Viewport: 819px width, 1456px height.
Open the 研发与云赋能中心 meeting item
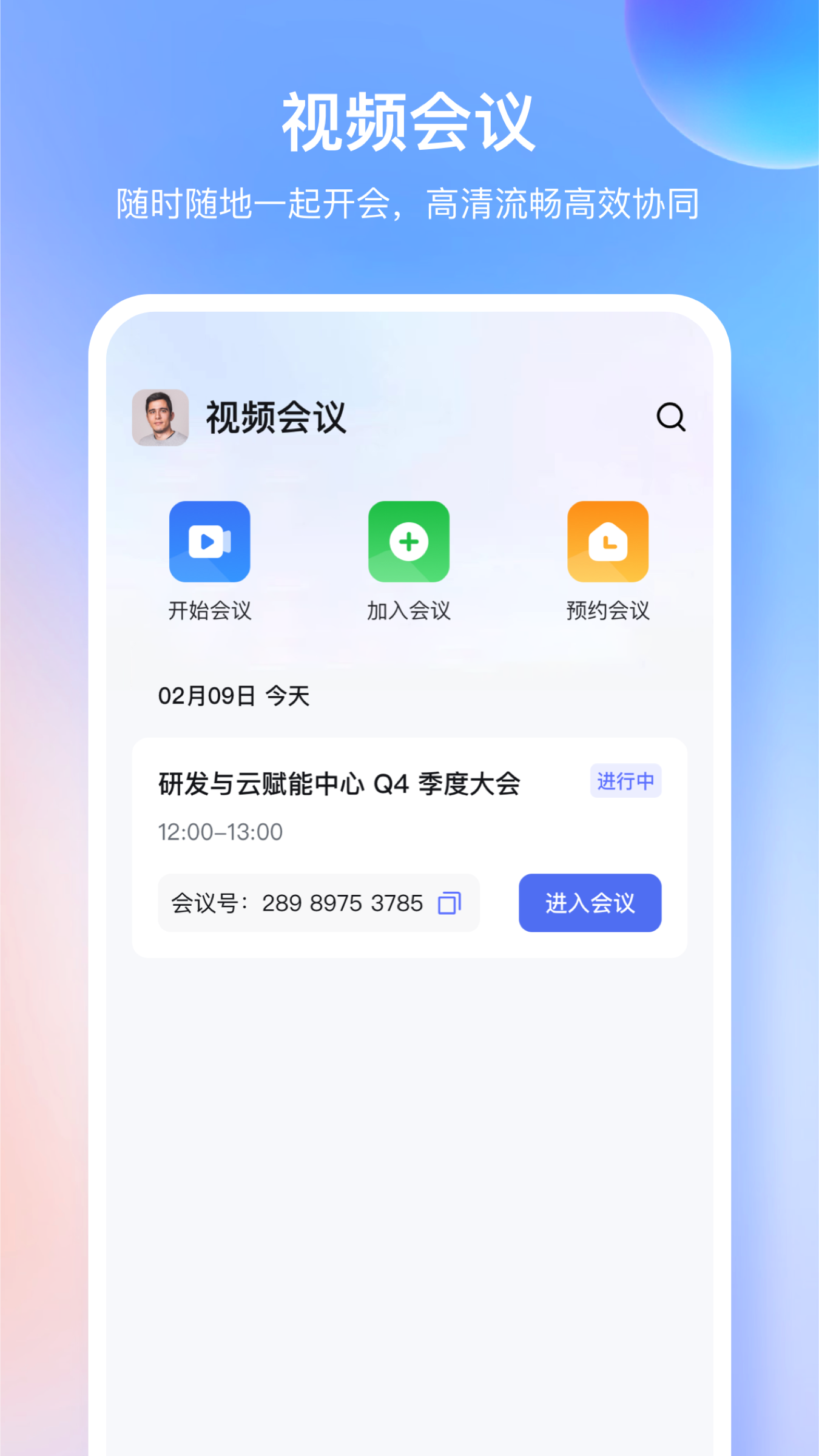pyautogui.click(x=339, y=784)
